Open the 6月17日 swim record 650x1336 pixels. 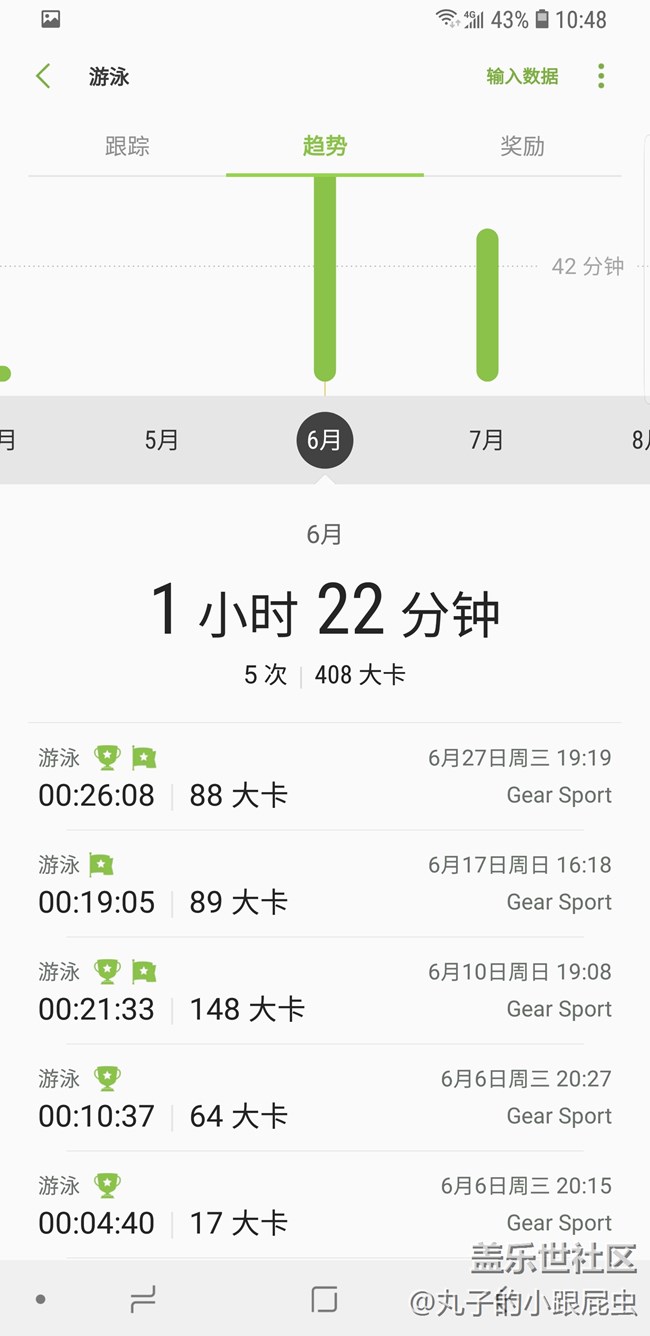click(x=325, y=884)
